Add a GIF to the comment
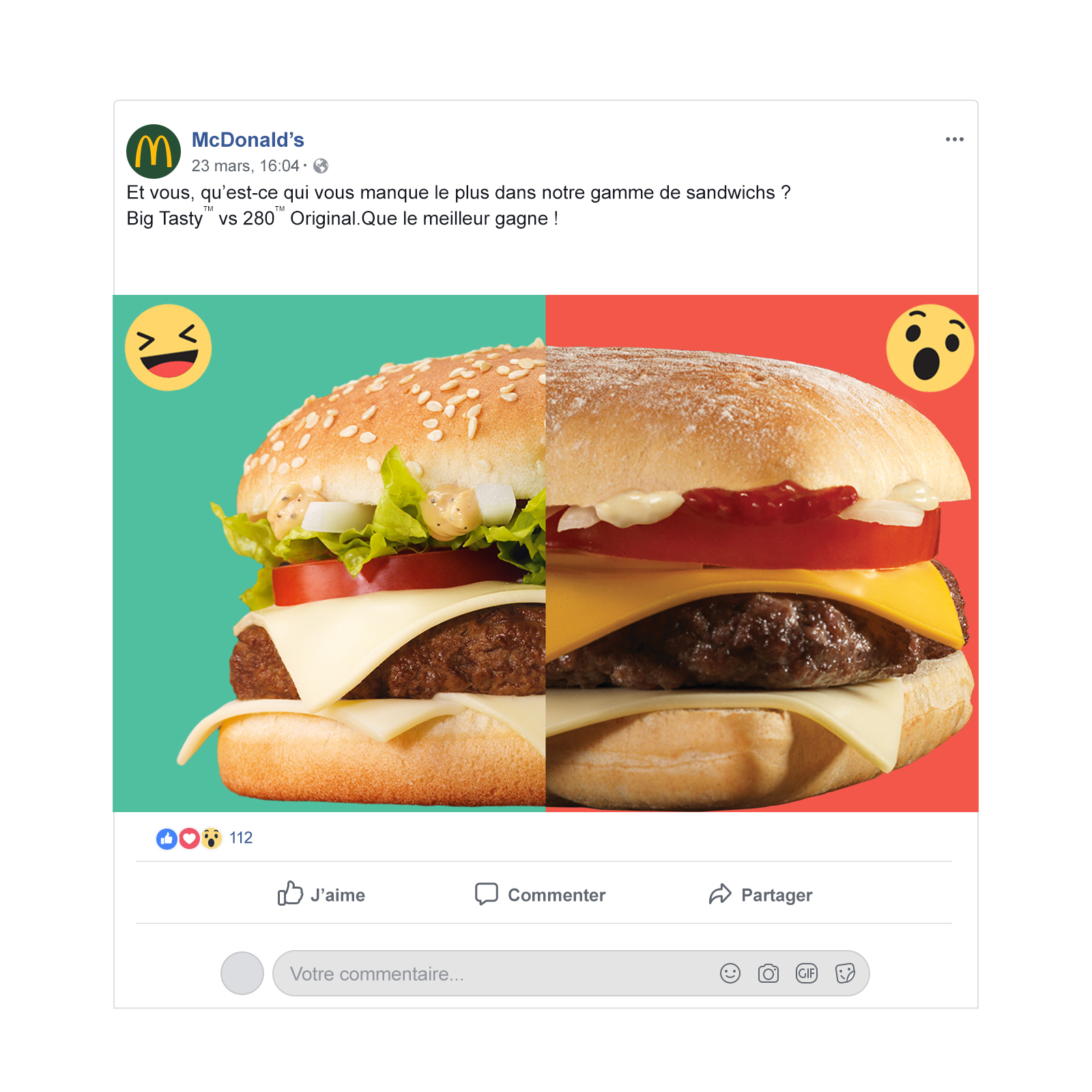The image size is (1092, 1092). [x=806, y=973]
